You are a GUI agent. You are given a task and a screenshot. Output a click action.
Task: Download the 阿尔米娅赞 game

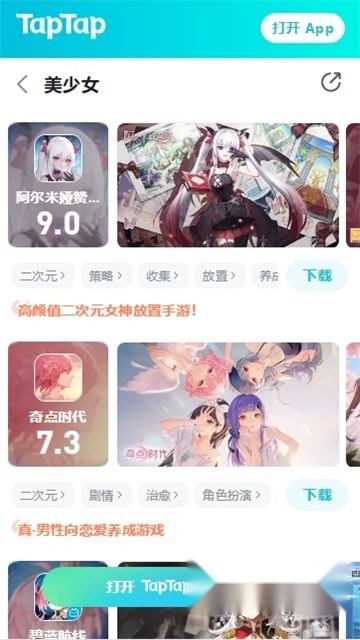317,276
